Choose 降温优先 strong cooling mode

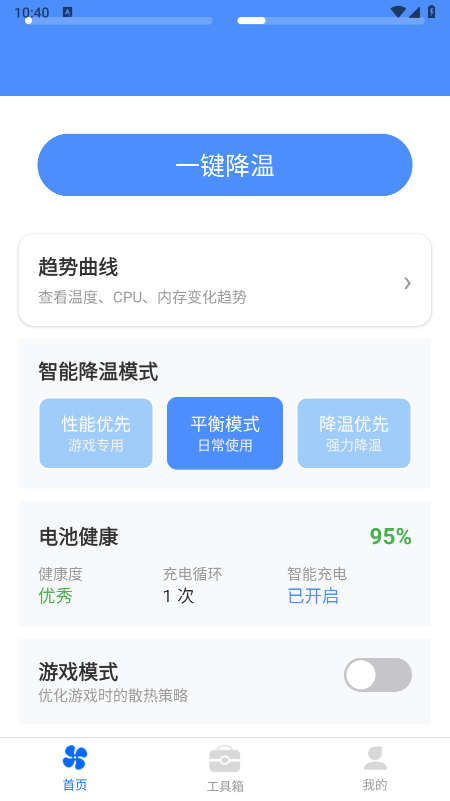[354, 433]
